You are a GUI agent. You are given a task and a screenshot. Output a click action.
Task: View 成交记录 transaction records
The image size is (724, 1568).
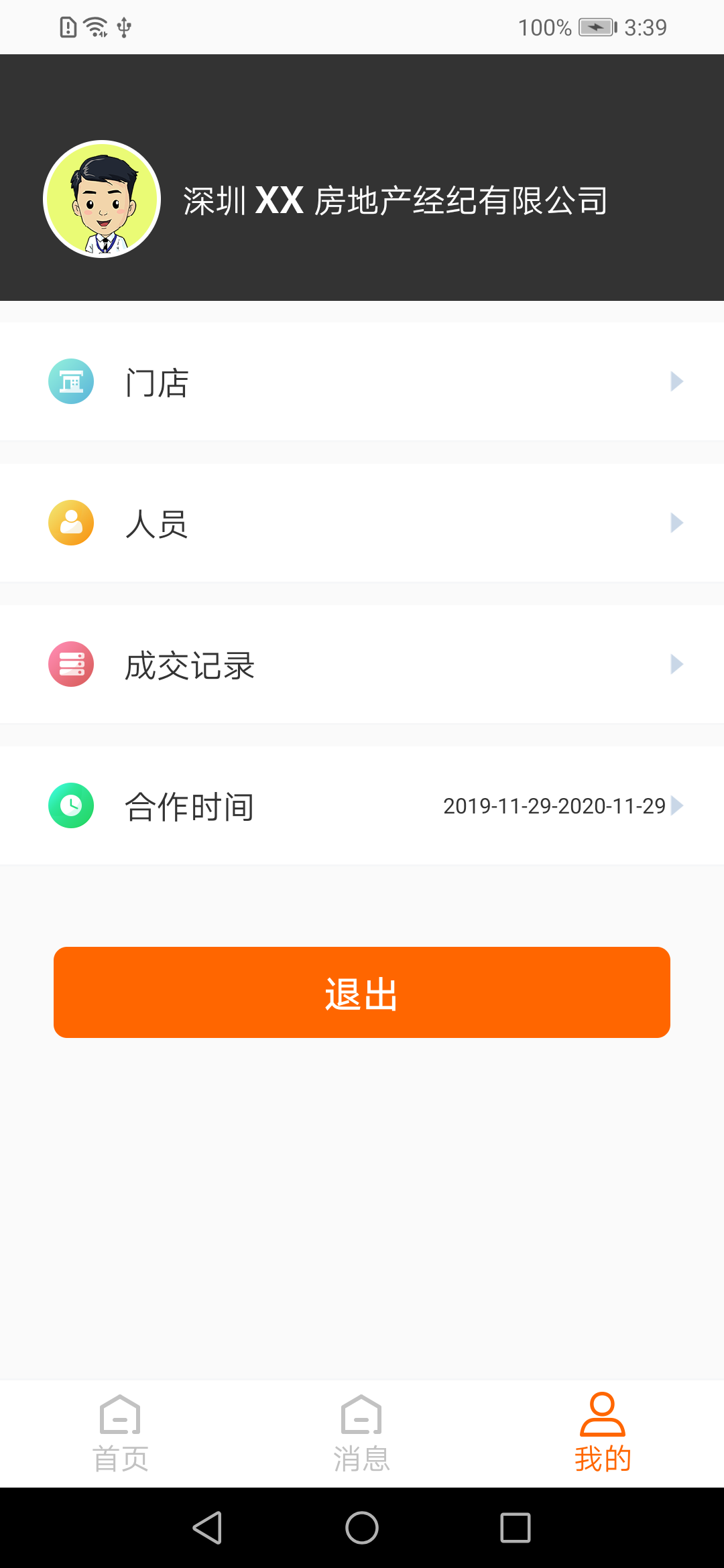[x=362, y=665]
